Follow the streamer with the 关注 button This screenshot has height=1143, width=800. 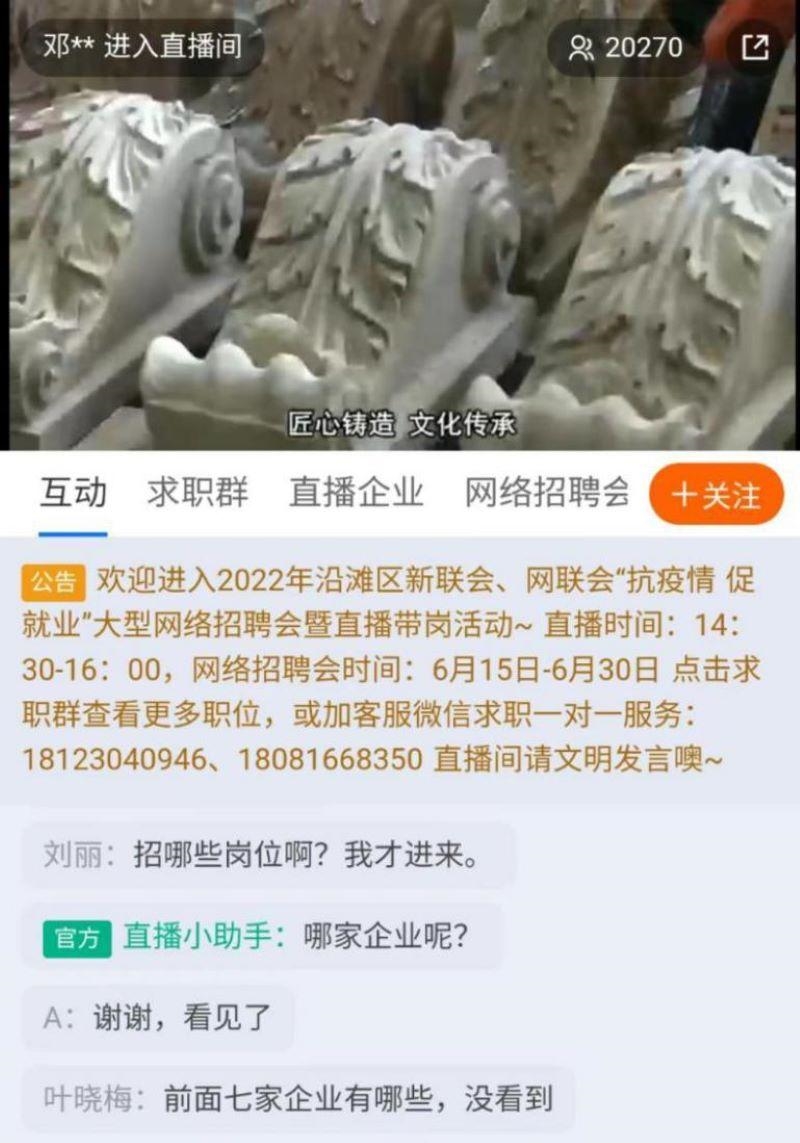(715, 495)
